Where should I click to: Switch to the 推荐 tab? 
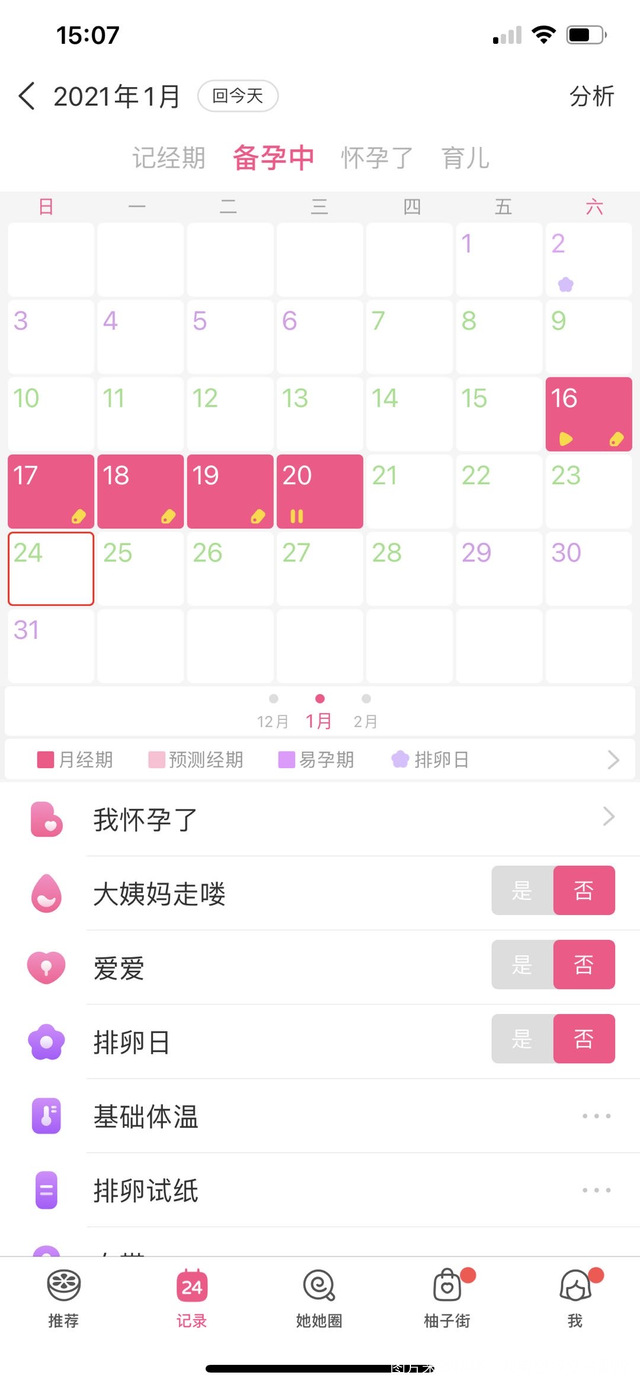tap(63, 1298)
